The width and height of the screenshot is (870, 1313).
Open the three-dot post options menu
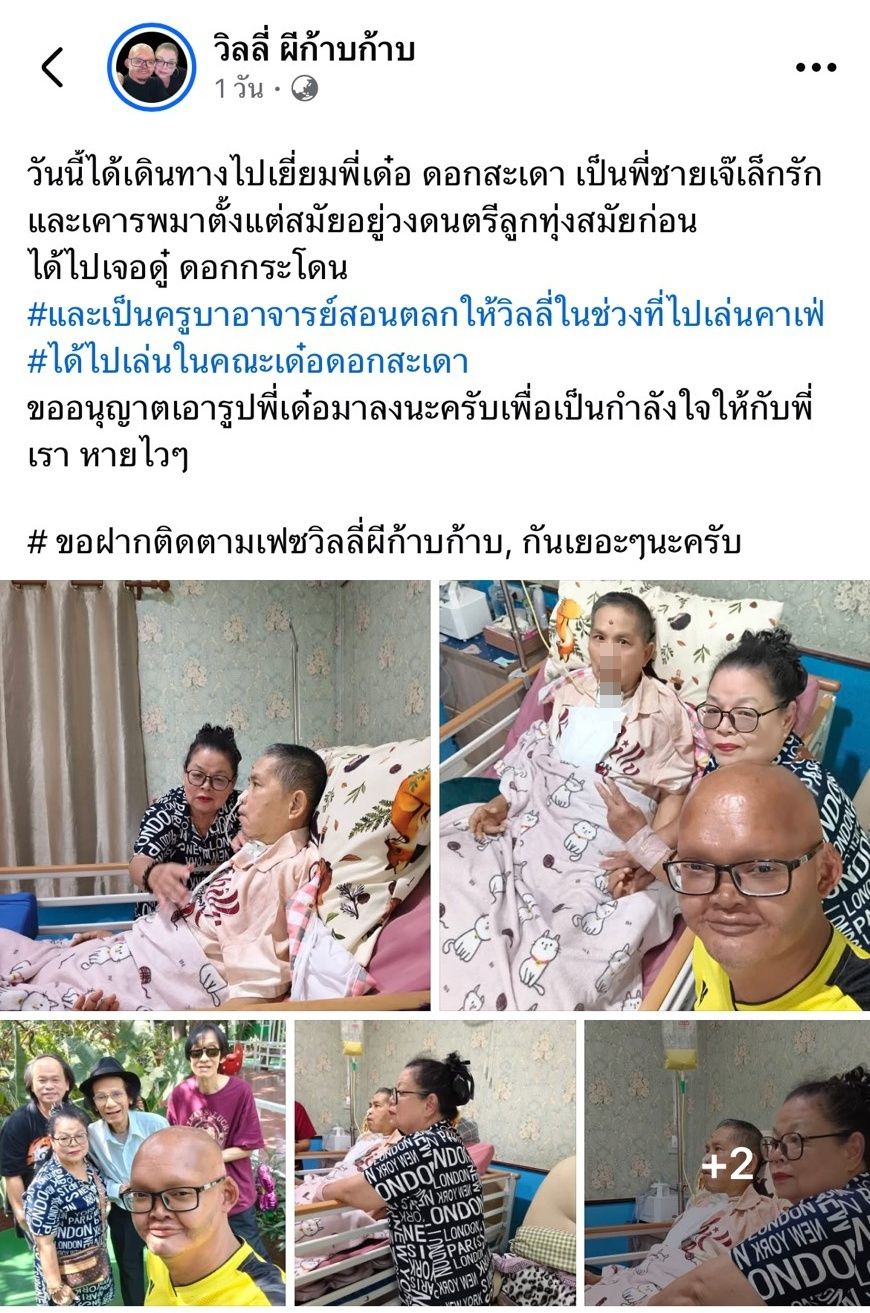(815, 68)
